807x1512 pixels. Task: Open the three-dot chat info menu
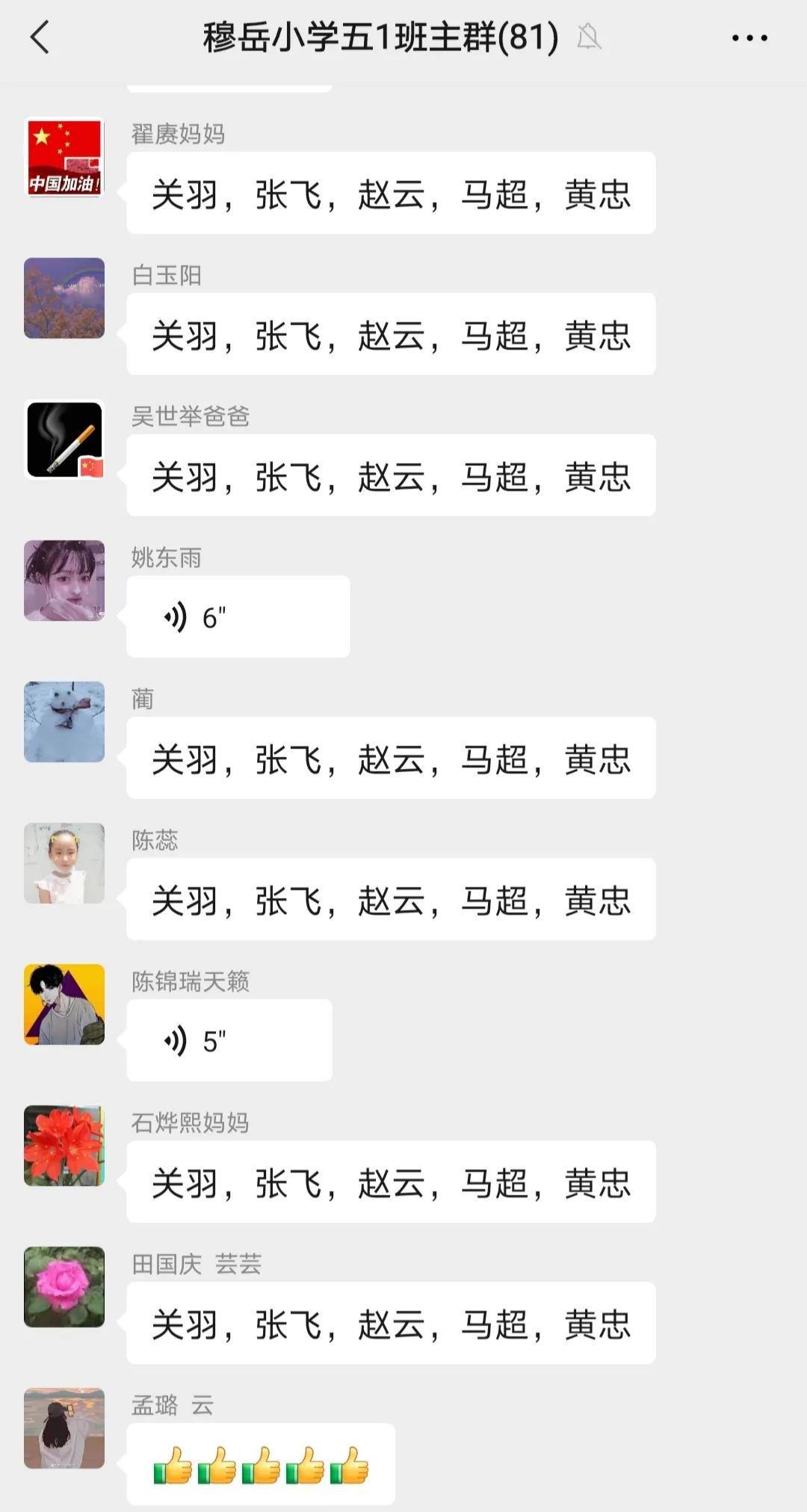tap(749, 37)
